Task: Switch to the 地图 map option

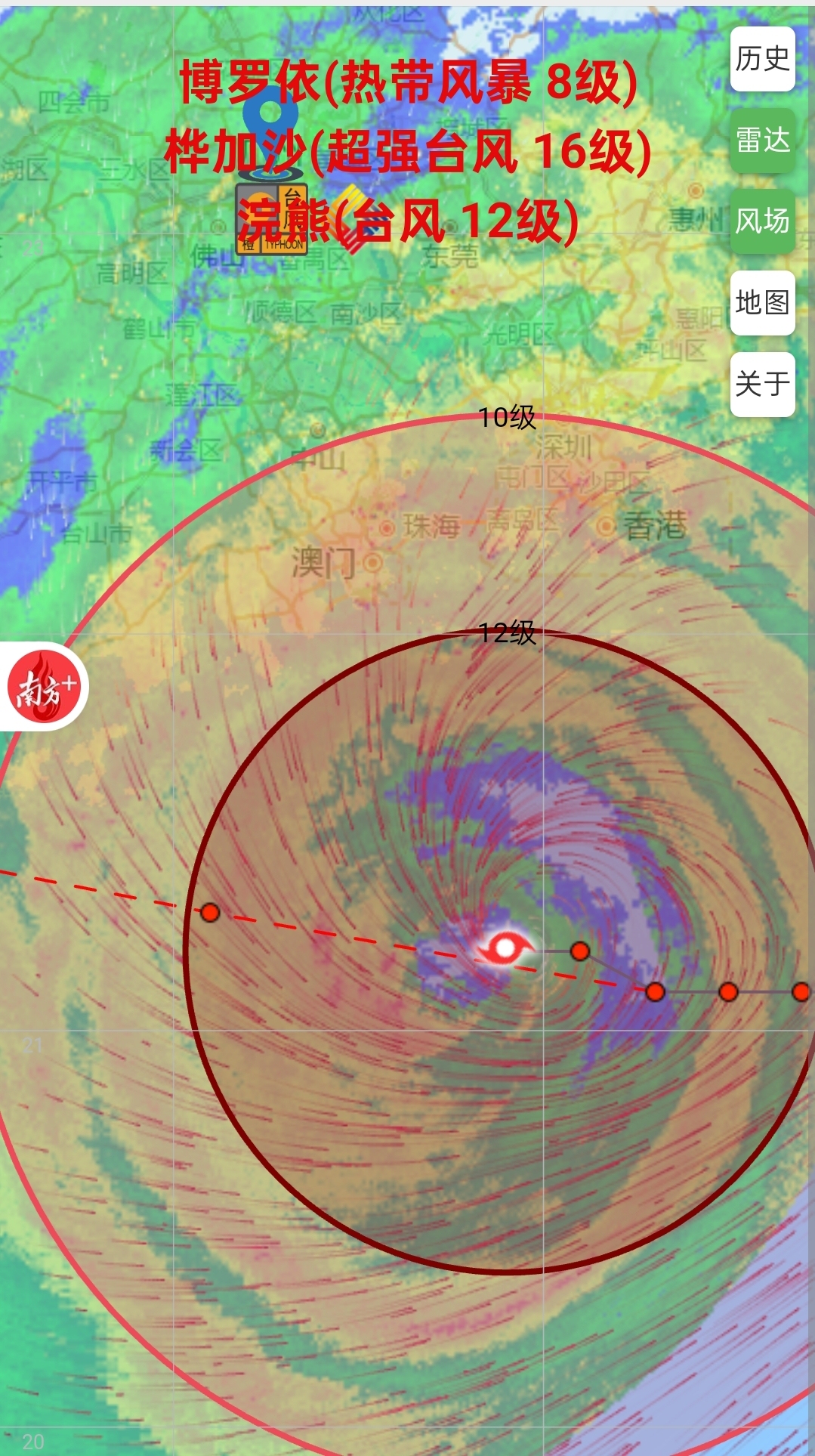Action: point(762,303)
